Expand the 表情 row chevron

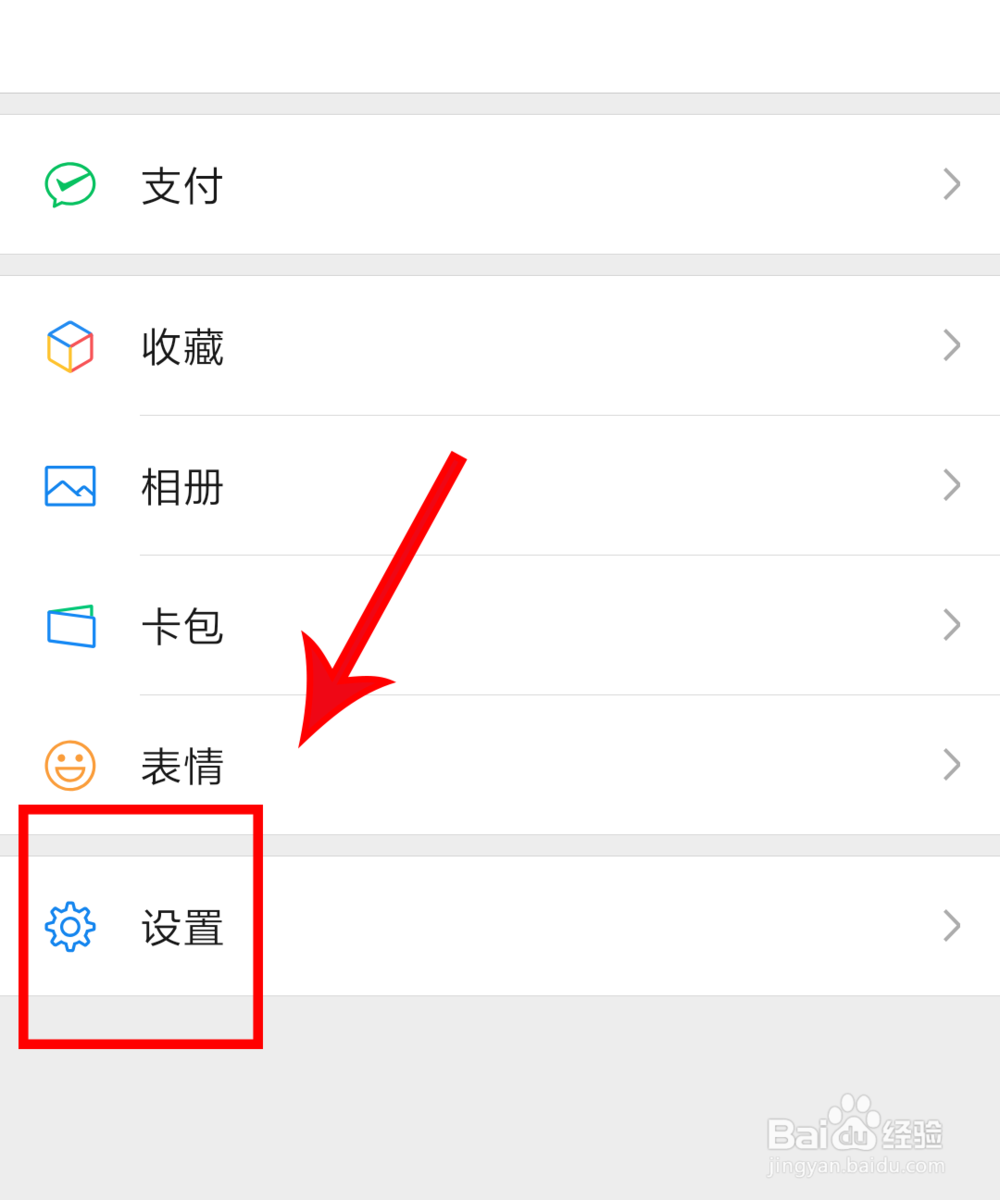(951, 765)
